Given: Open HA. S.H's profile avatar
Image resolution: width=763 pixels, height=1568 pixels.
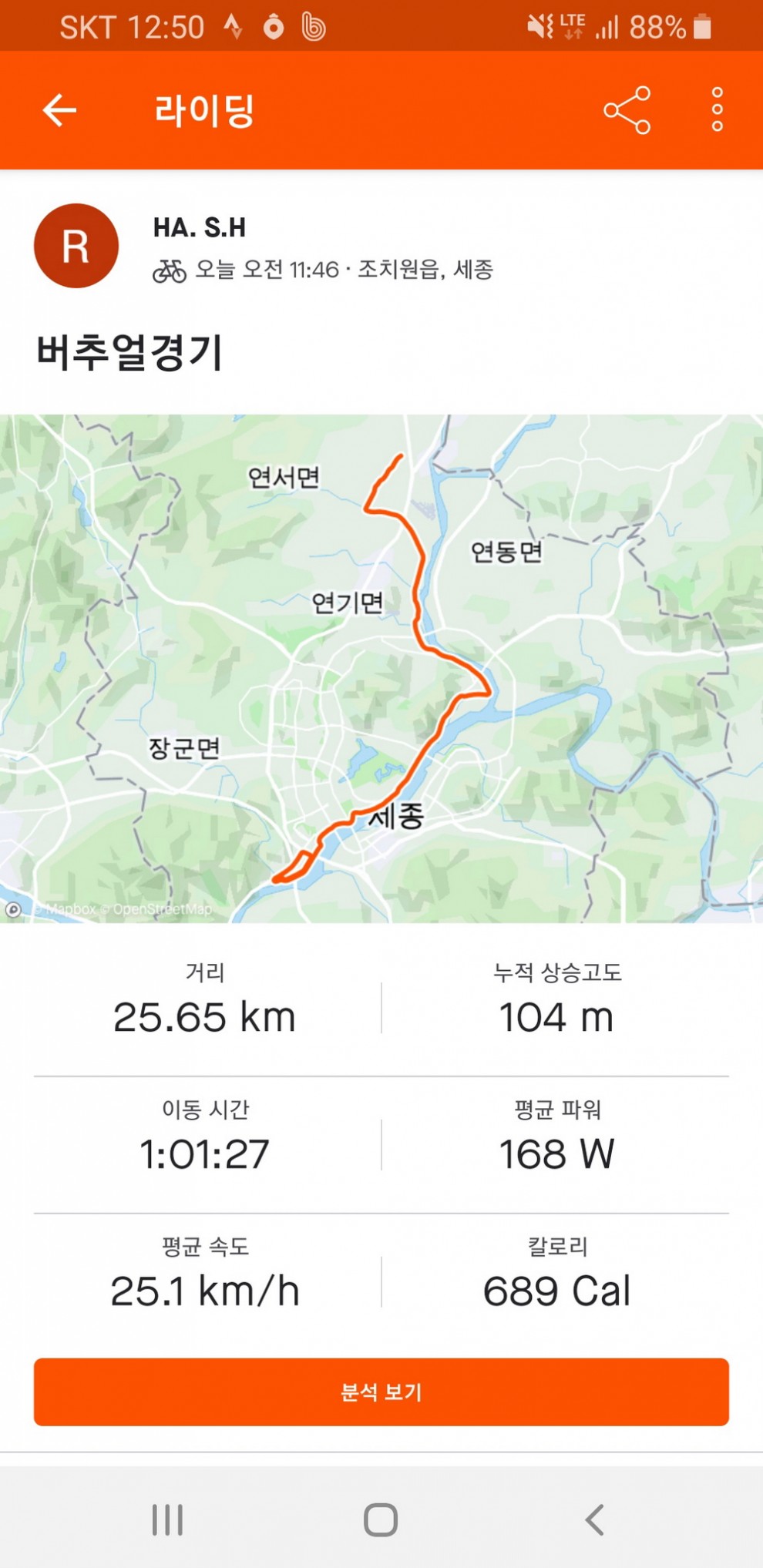Looking at the screenshot, I should coord(76,246).
